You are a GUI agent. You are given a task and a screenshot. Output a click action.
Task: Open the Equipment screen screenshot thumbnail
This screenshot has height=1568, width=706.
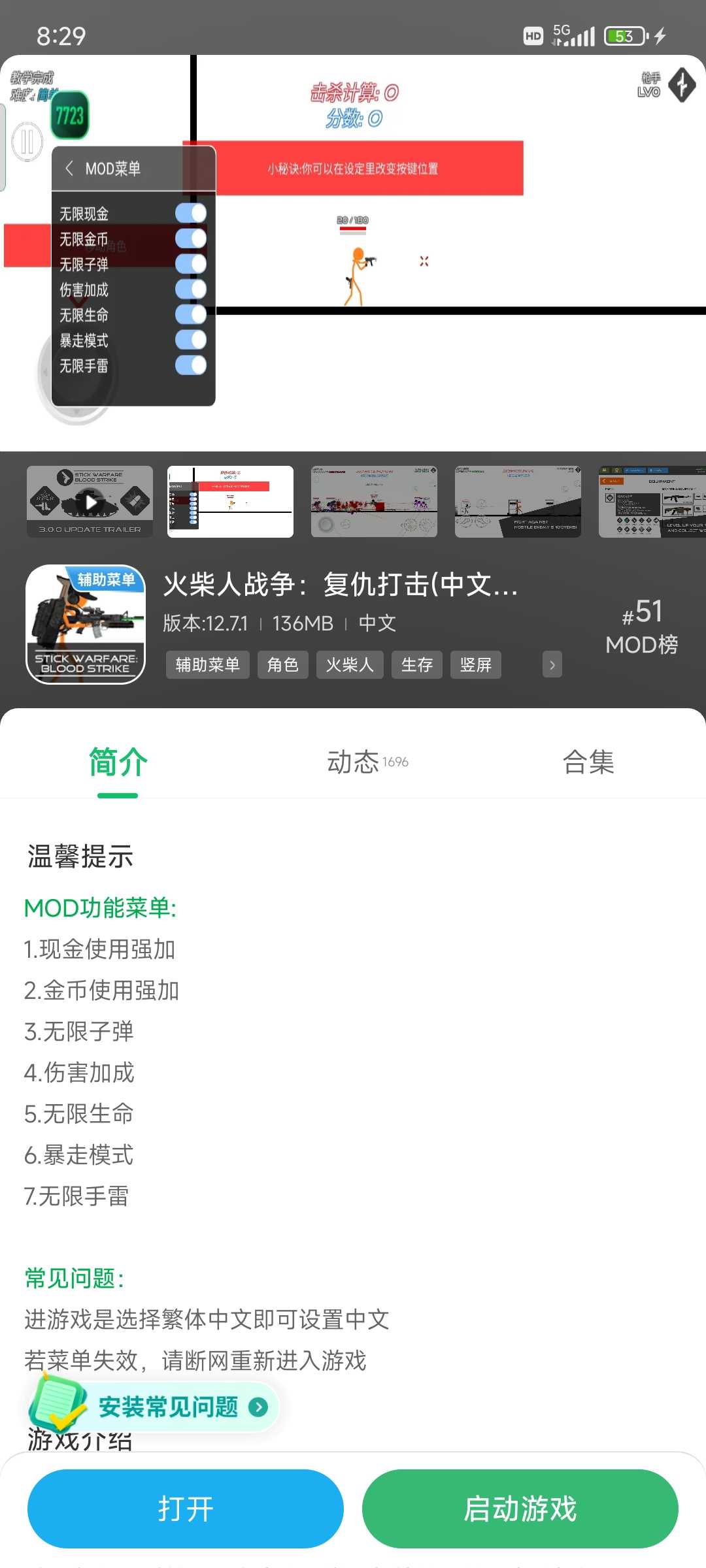[x=652, y=502]
